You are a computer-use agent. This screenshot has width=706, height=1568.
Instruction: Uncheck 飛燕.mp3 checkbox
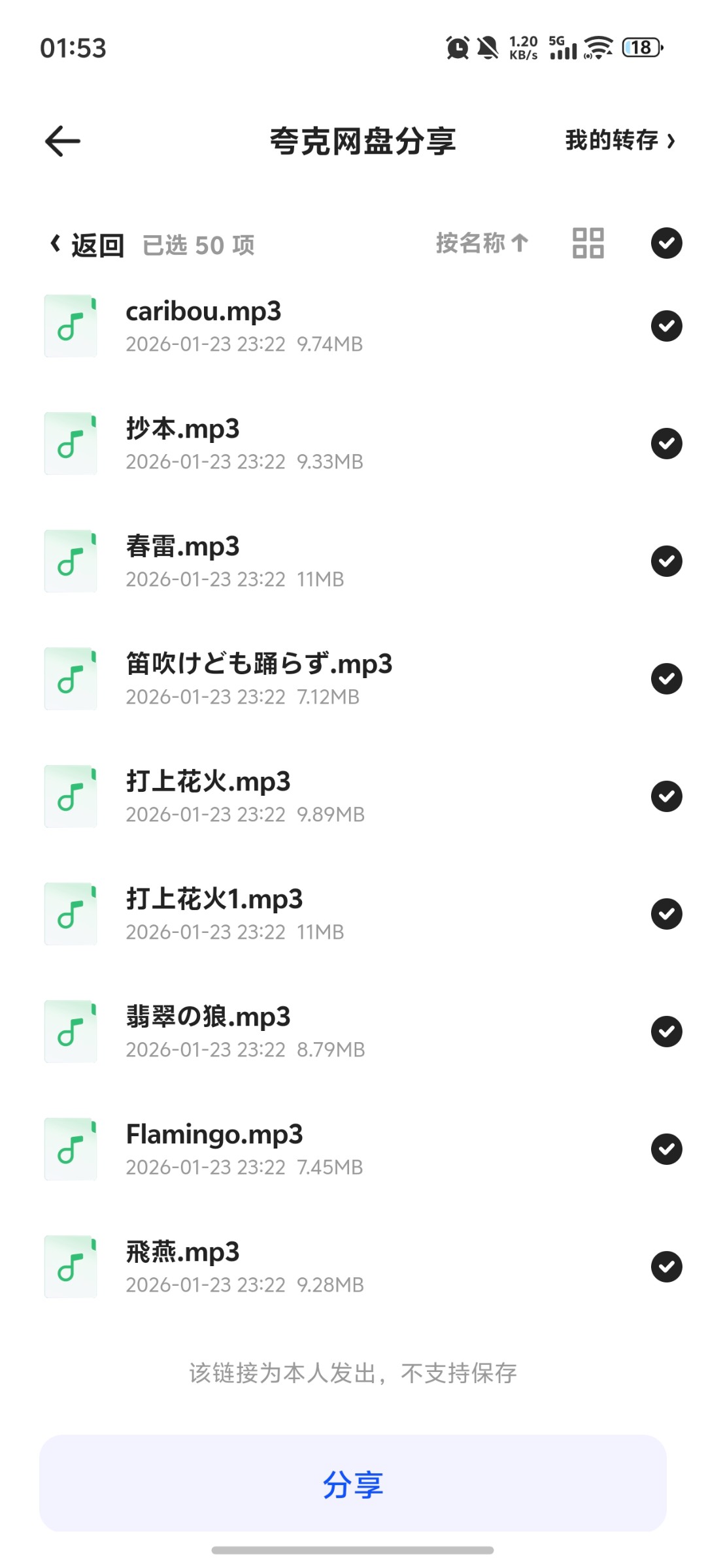(x=666, y=1267)
